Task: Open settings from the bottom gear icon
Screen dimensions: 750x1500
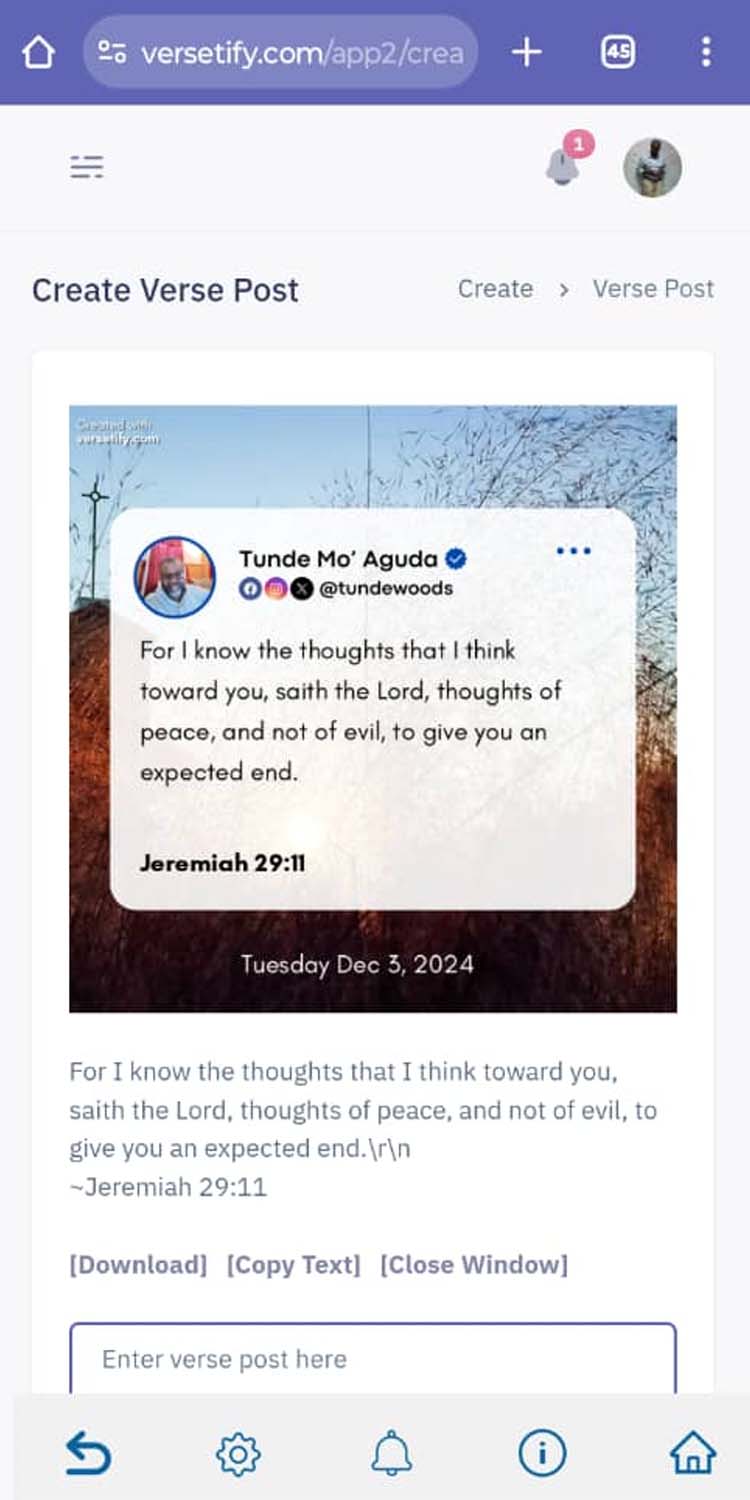Action: 238,1454
